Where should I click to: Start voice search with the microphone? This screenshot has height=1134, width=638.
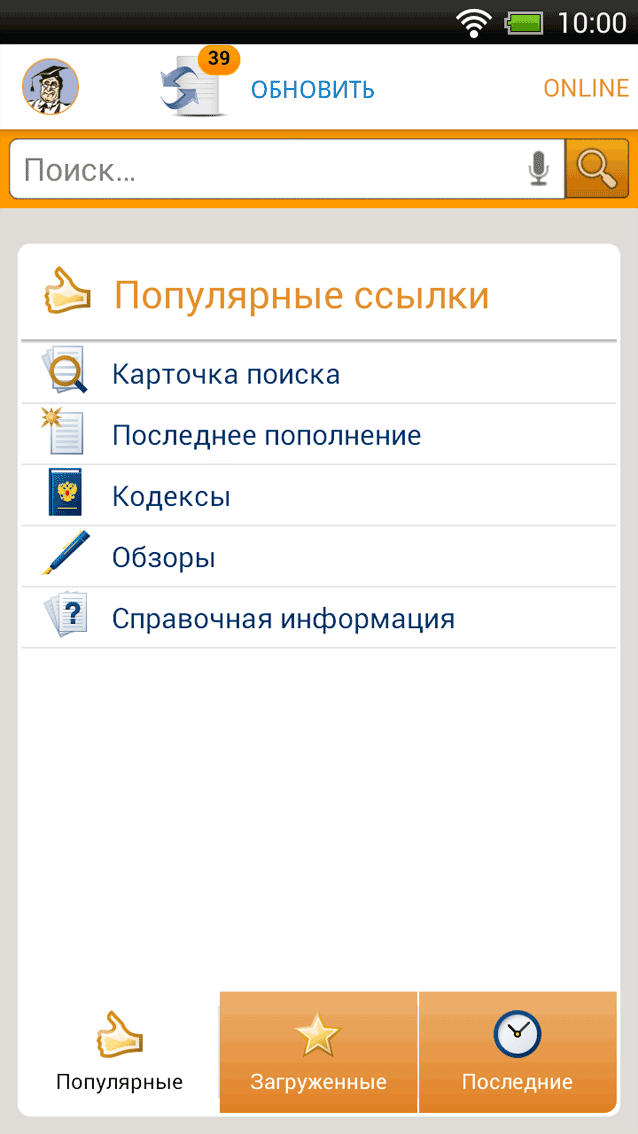click(x=539, y=170)
